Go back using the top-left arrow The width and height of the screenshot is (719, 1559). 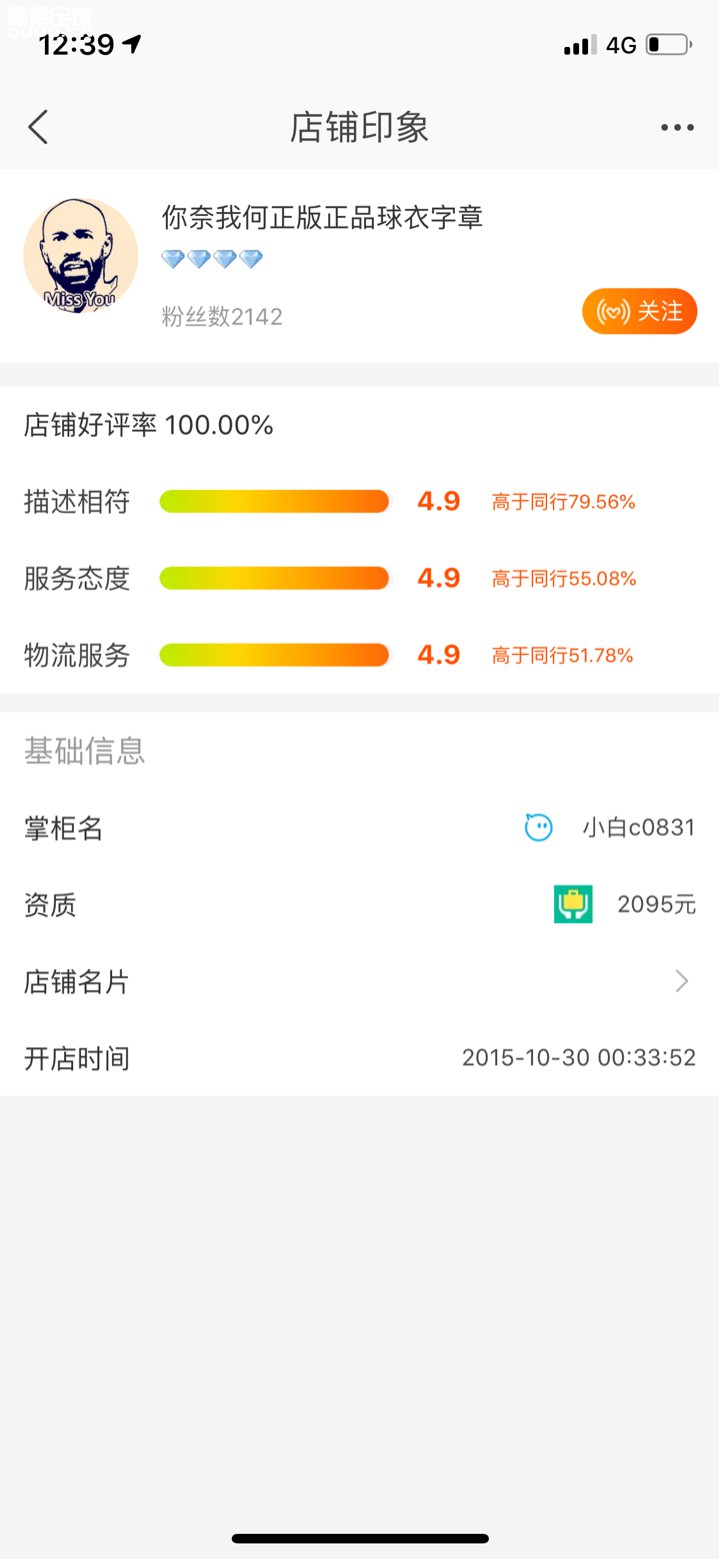[x=38, y=127]
